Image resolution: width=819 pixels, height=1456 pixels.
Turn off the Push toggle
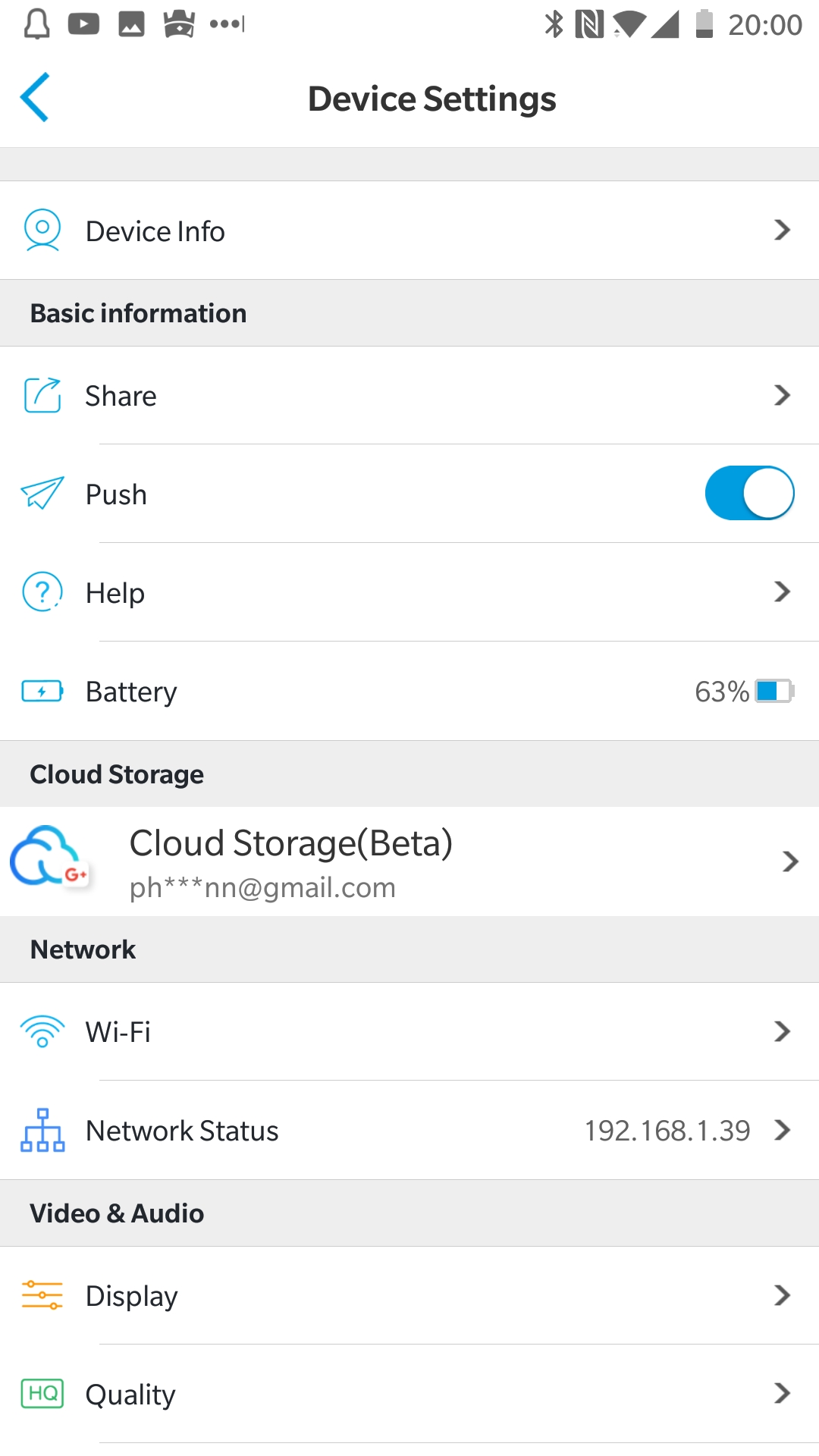[749, 493]
